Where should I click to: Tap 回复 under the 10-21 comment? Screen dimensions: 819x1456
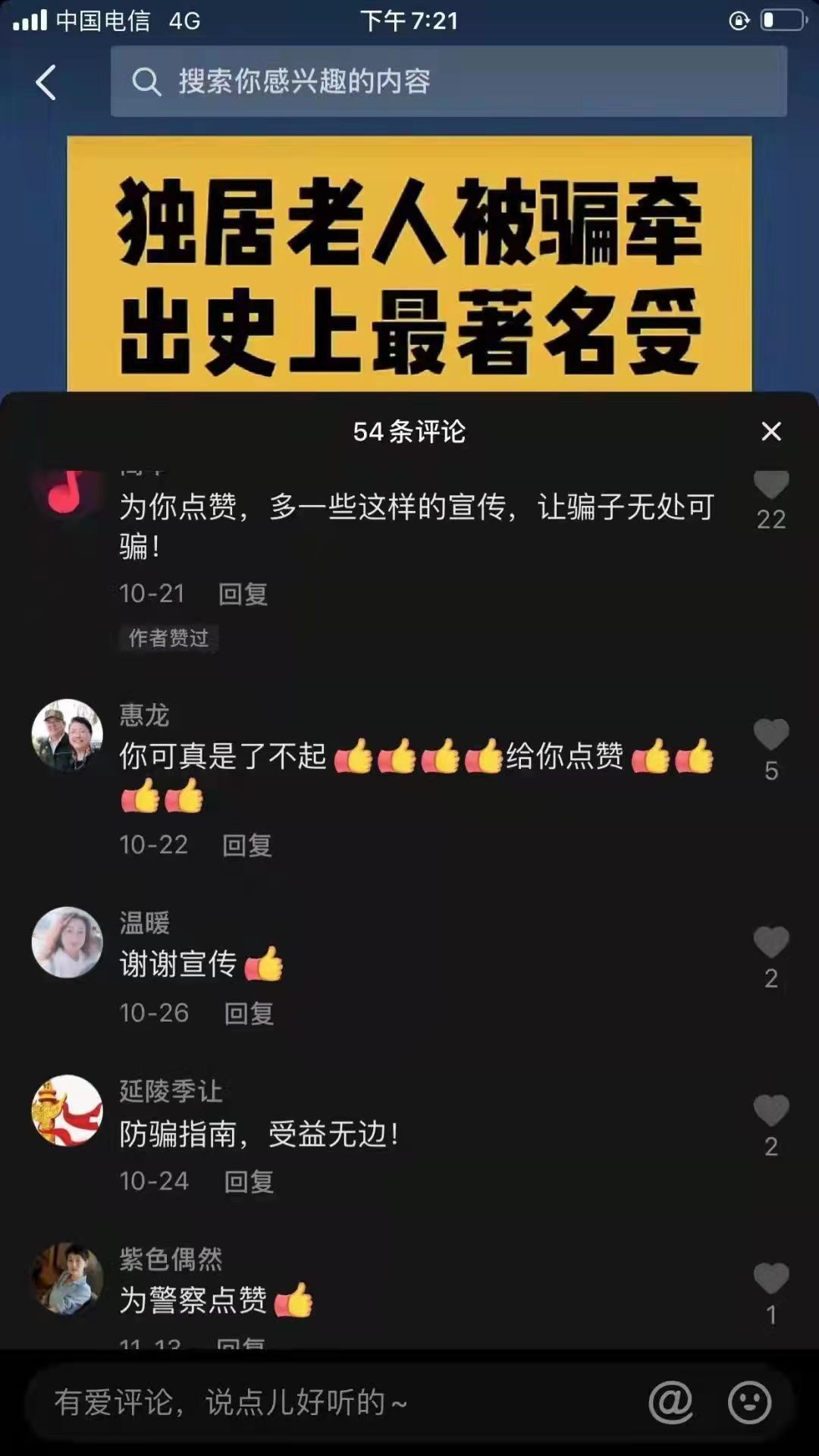tap(244, 595)
